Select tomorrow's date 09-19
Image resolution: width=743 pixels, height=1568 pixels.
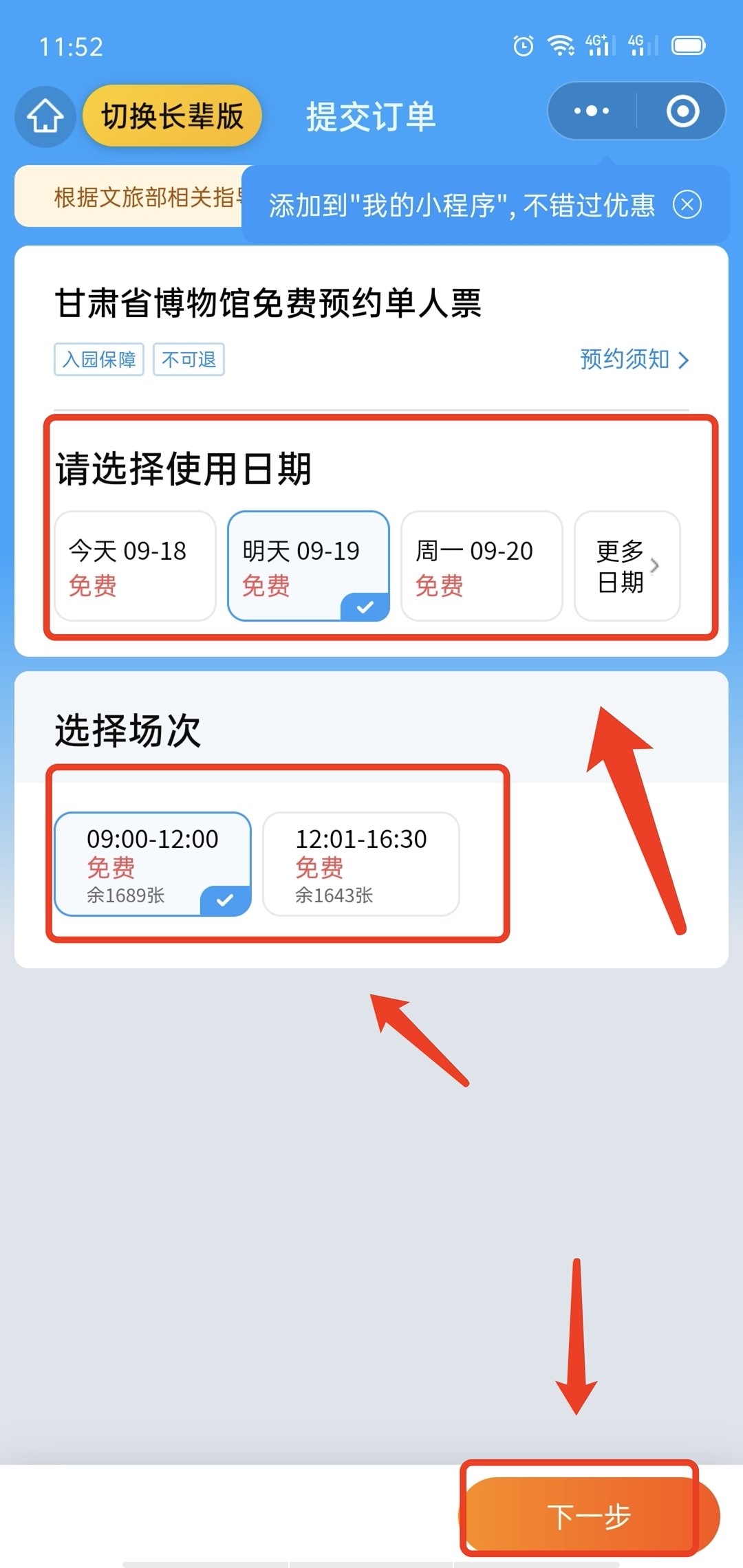pos(308,566)
